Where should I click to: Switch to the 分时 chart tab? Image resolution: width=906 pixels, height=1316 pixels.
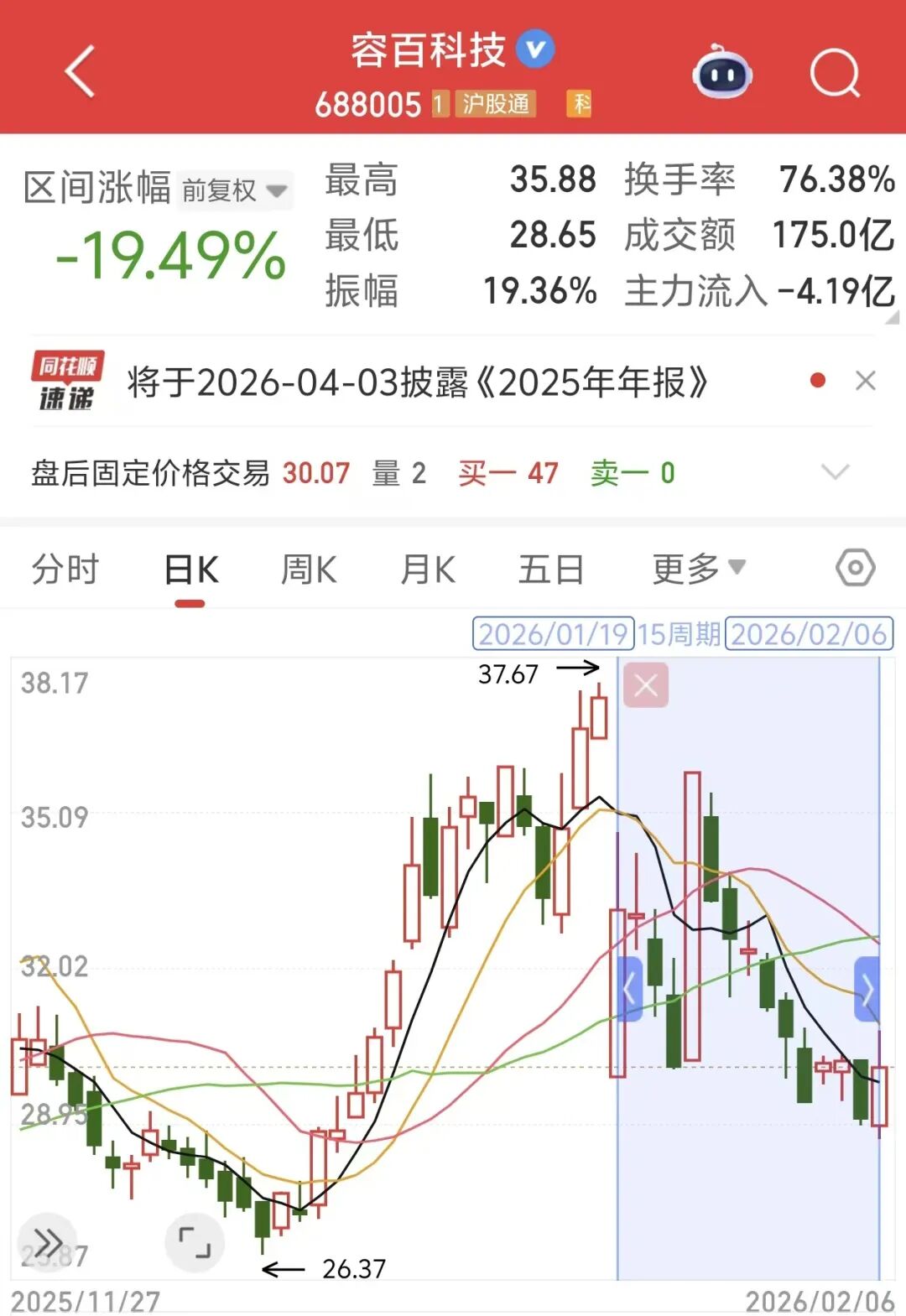tap(65, 570)
